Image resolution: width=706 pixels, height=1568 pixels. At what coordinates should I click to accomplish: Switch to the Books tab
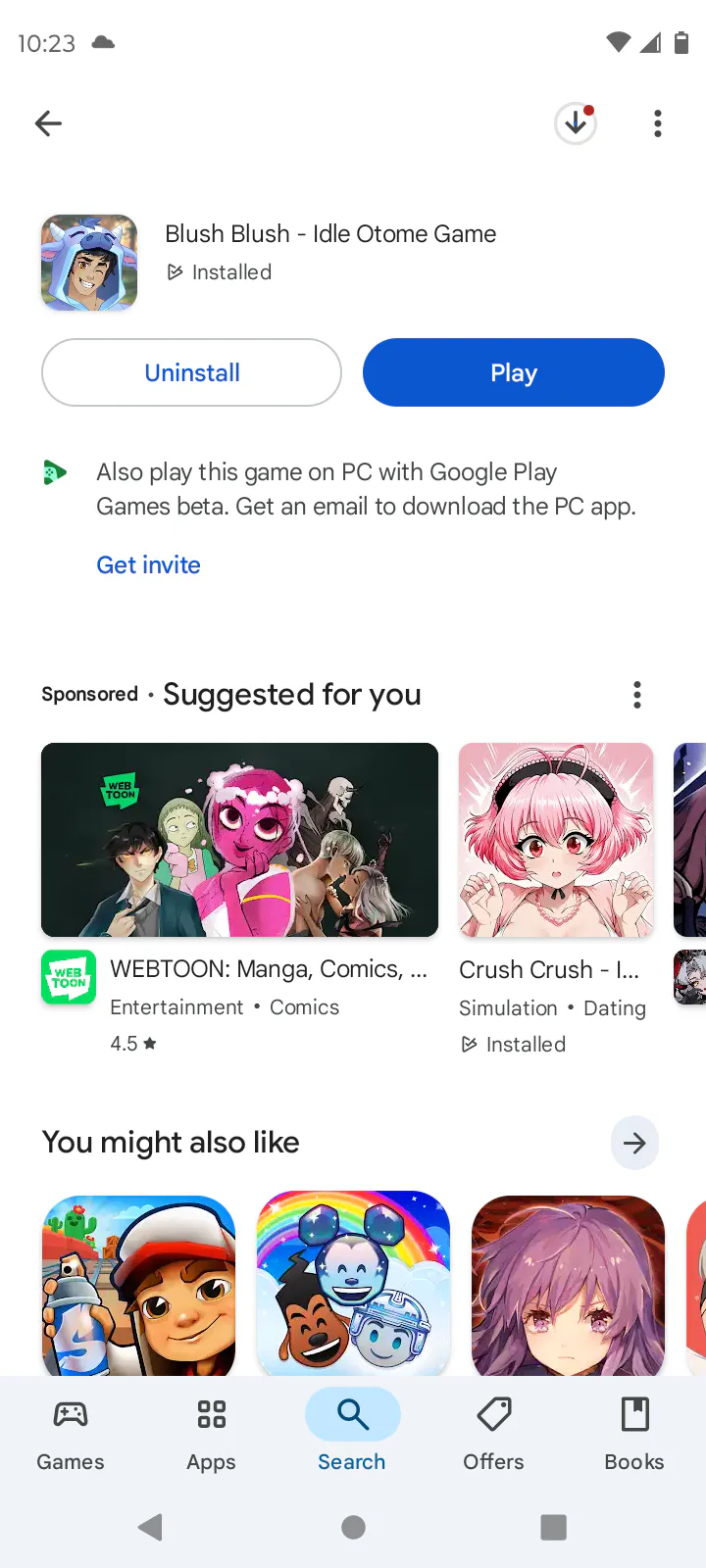(x=634, y=1435)
